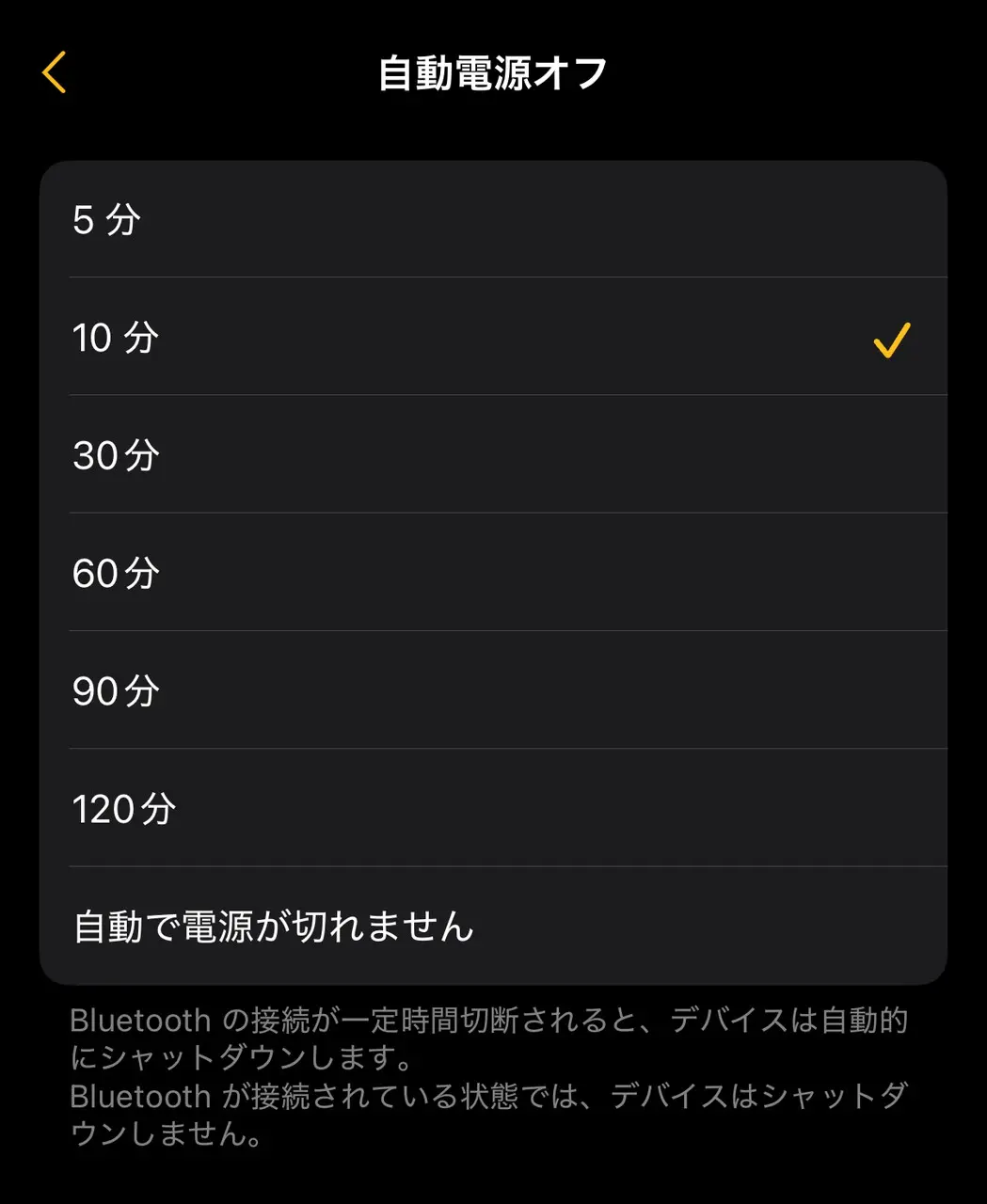This screenshot has height=1204, width=987.
Task: Go back using the yellow arrow
Action: [55, 73]
